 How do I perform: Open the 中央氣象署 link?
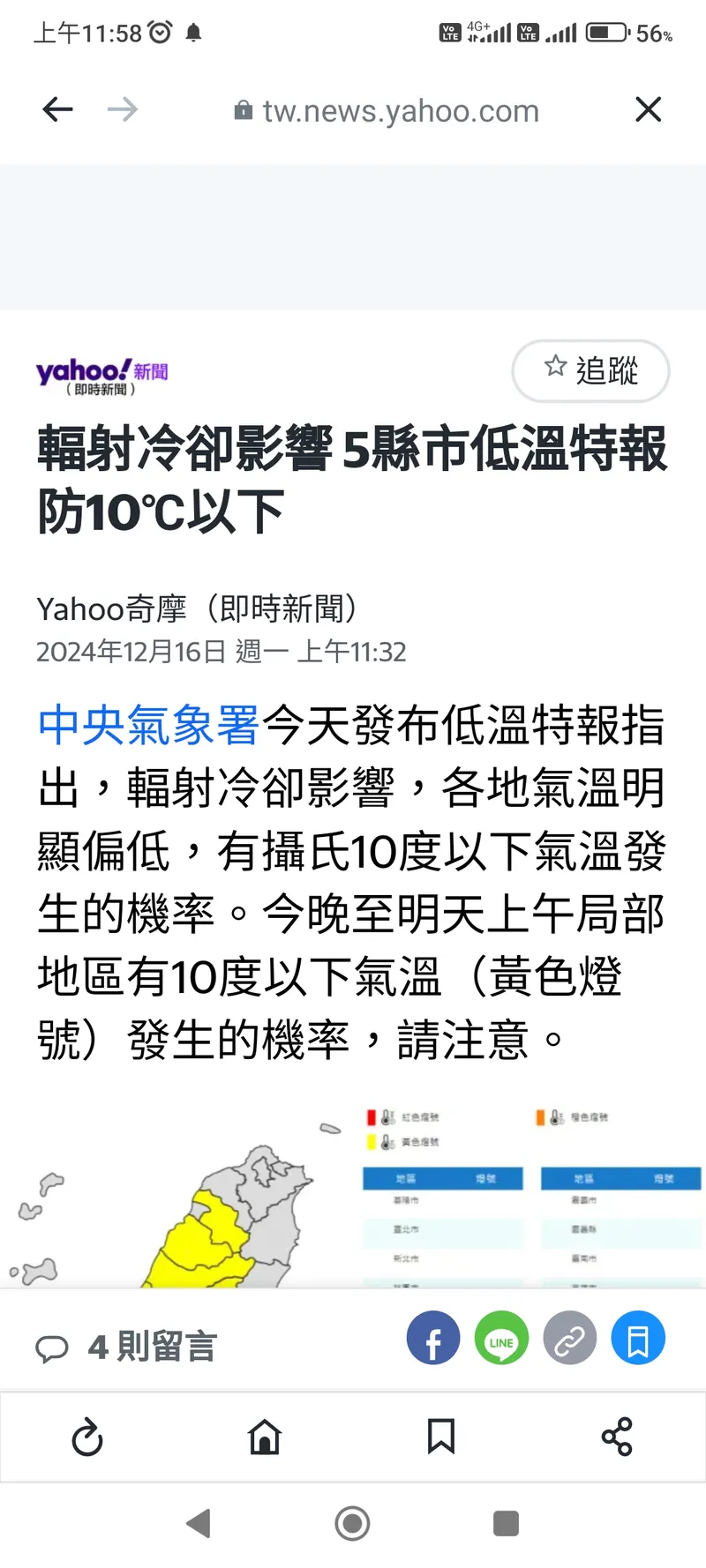coord(147,725)
